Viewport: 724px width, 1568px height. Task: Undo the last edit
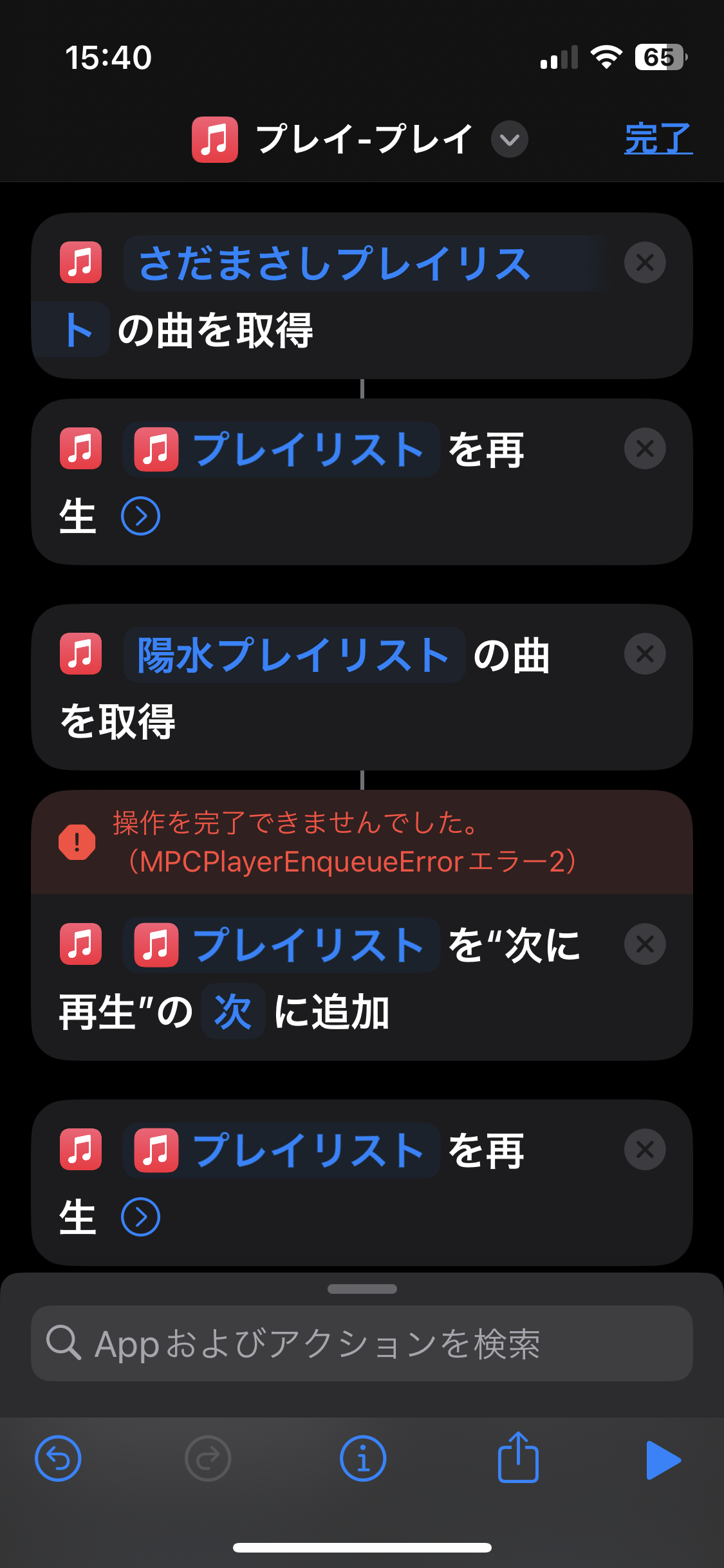tap(58, 1458)
